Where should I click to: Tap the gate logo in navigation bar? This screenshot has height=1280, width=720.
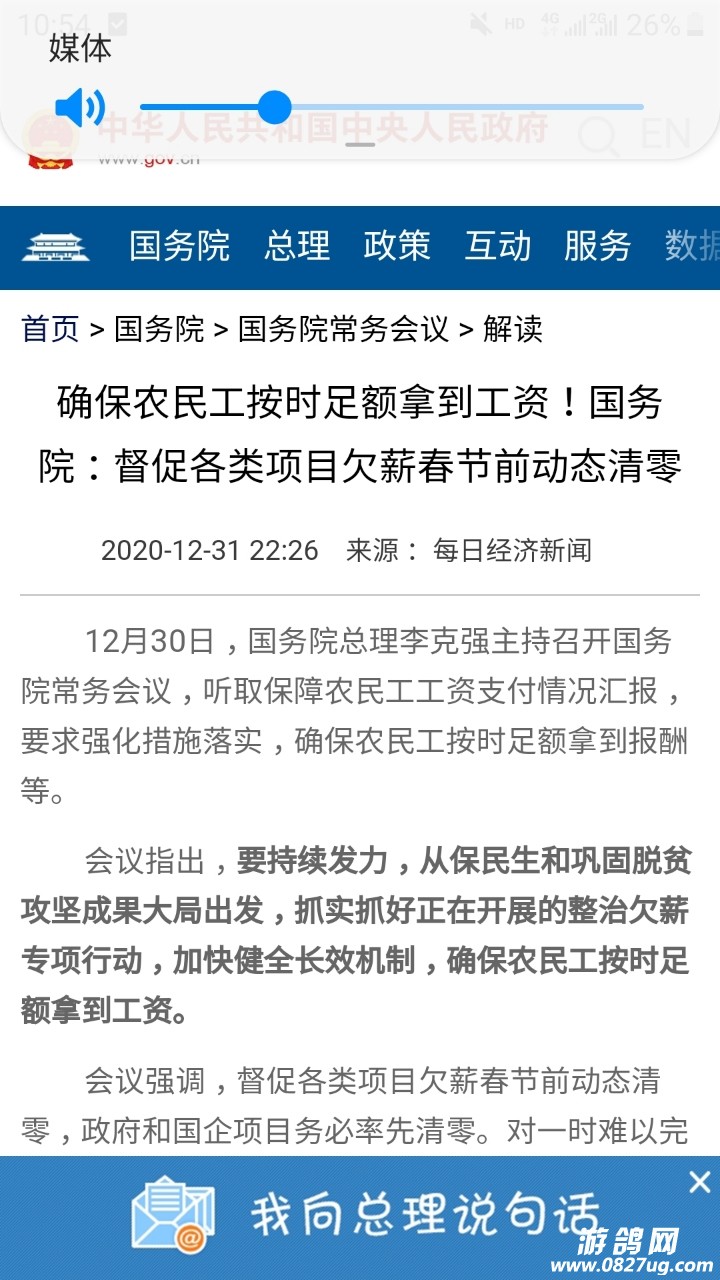click(56, 246)
